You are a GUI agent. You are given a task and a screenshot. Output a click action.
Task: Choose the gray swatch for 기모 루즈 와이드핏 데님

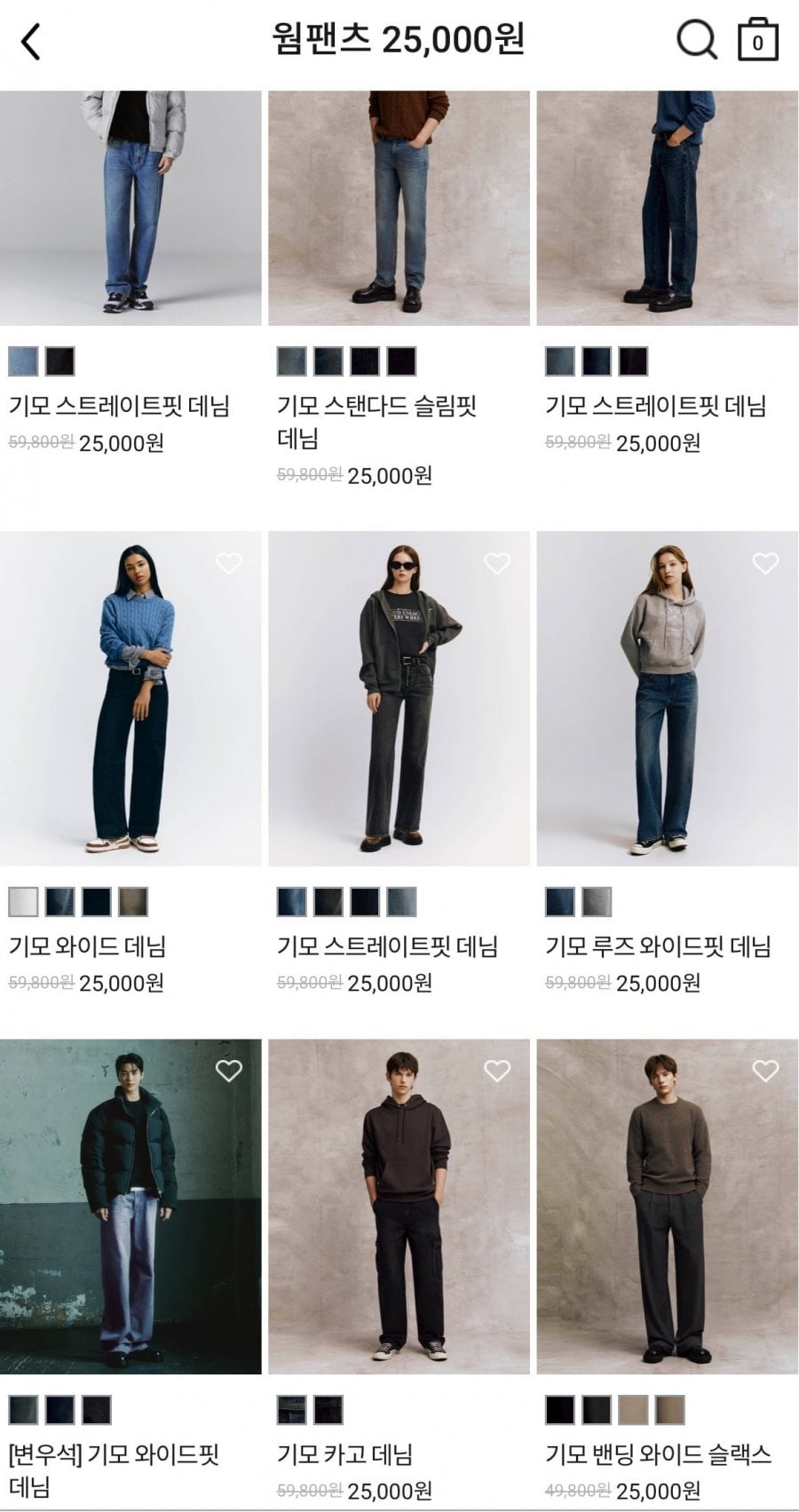[597, 901]
